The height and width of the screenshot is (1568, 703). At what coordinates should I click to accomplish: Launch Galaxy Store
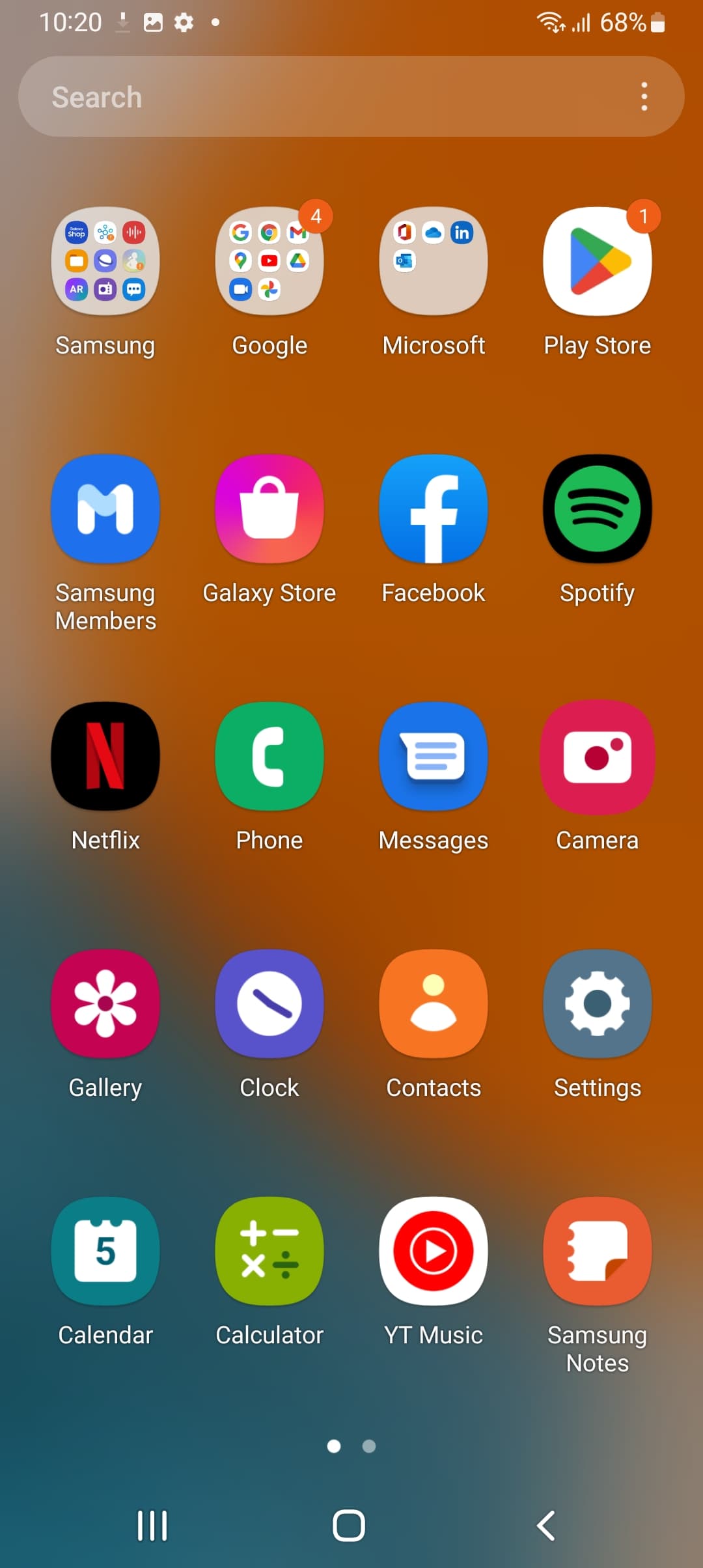(x=269, y=509)
